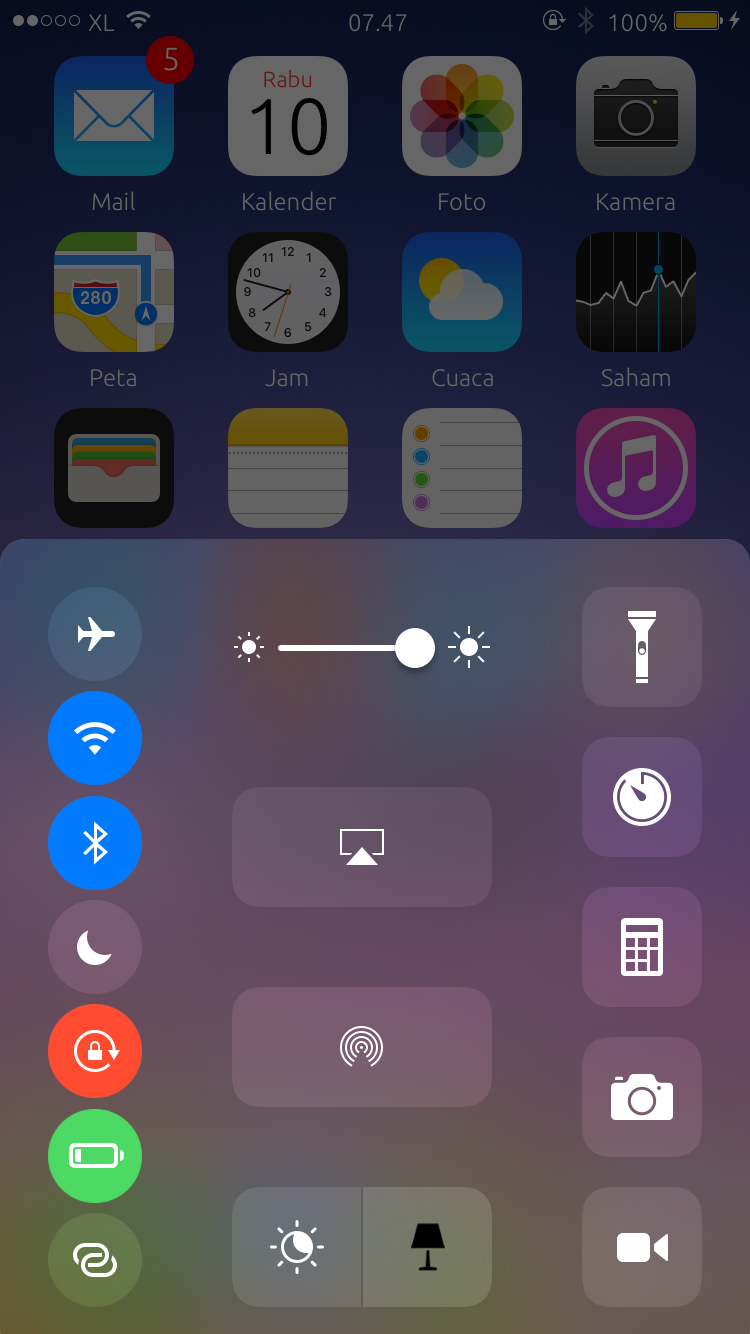Open AirPlay screen mirroring

click(x=362, y=847)
